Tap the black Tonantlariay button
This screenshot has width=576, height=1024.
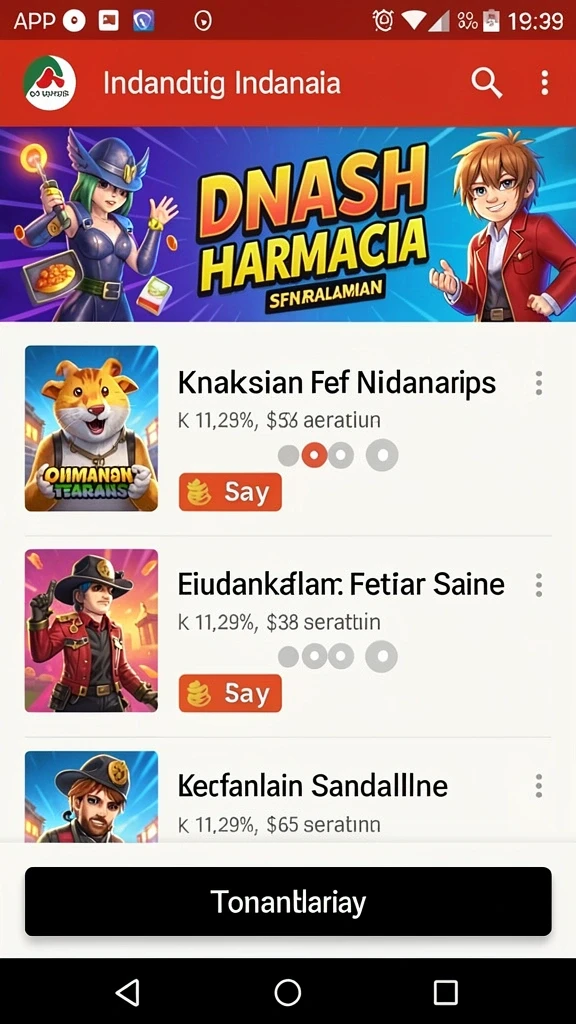coord(288,902)
